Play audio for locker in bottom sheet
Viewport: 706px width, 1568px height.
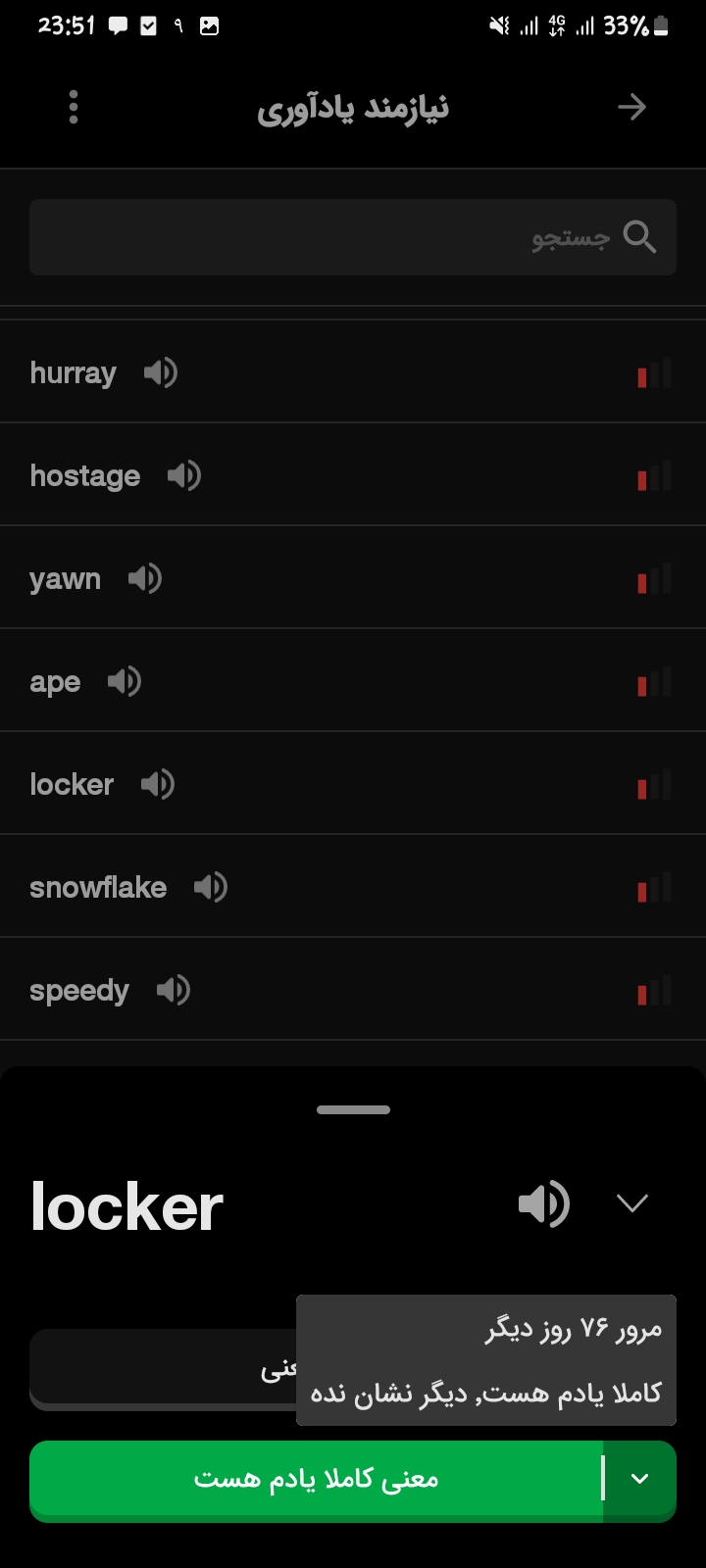click(544, 1203)
